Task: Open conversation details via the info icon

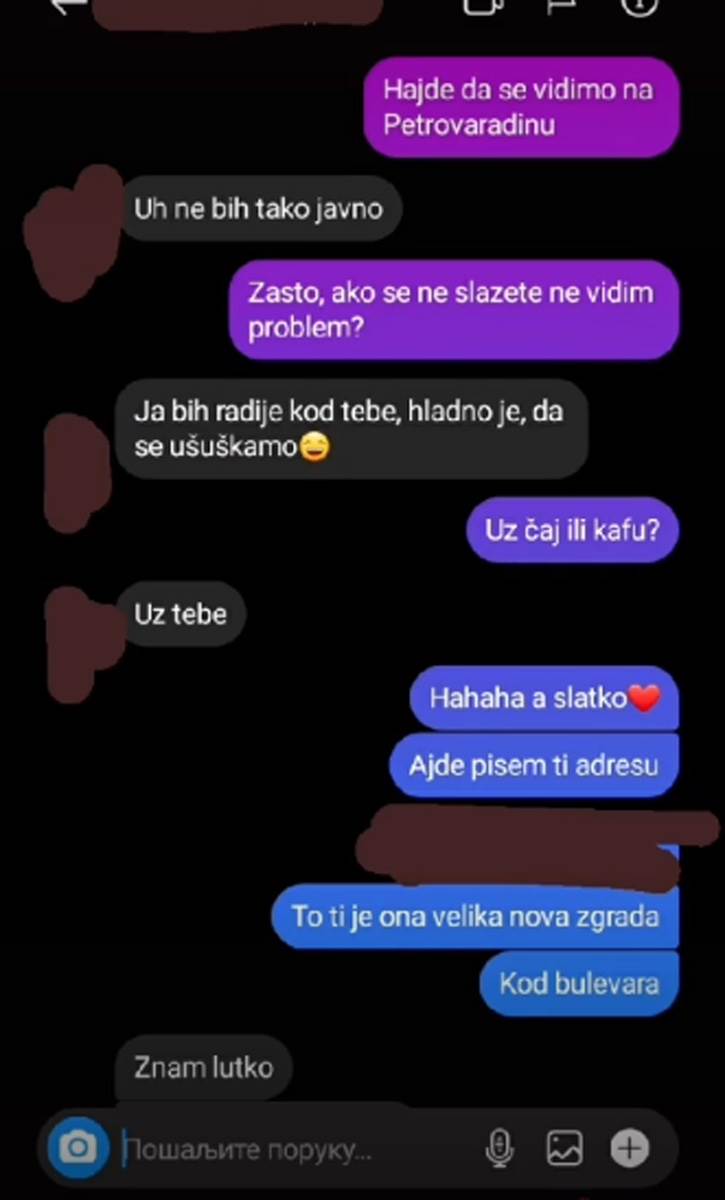Action: coord(639,8)
